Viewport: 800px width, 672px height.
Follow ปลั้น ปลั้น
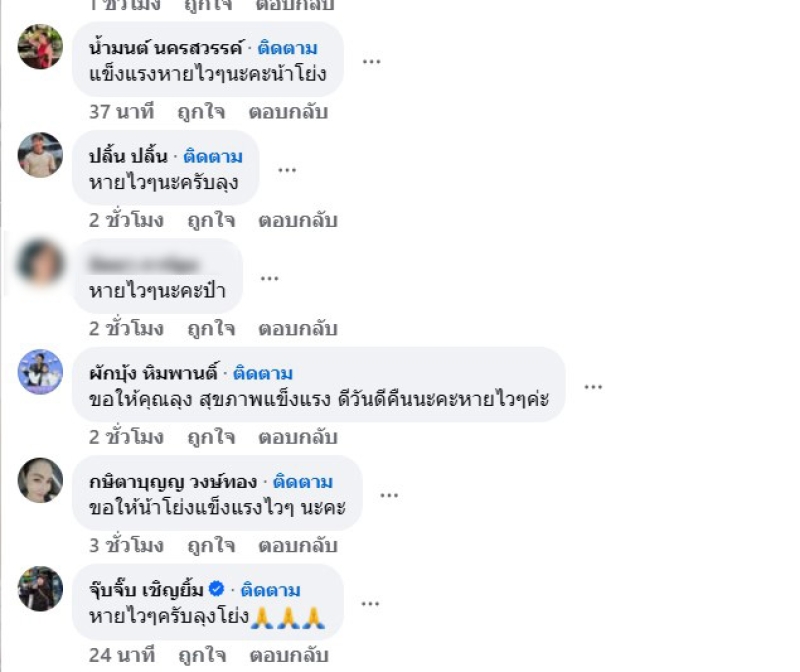212,156
